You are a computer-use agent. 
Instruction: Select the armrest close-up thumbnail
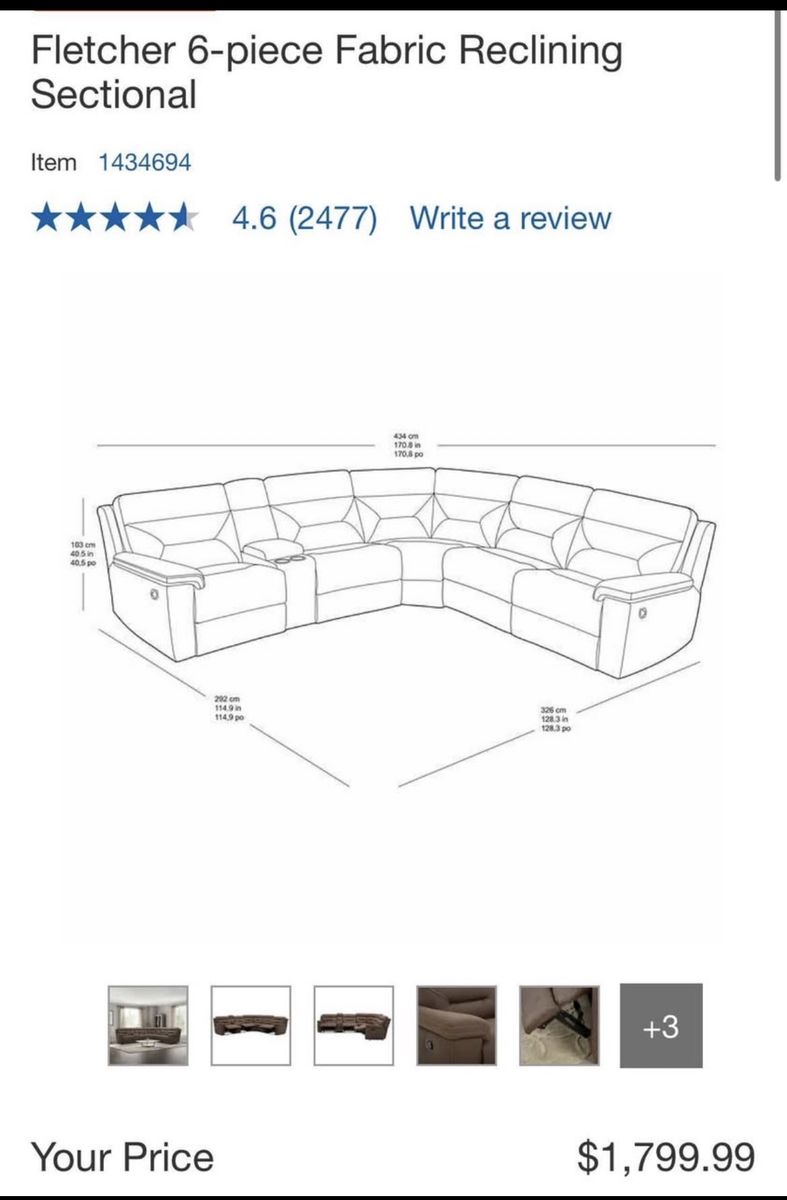456,1025
